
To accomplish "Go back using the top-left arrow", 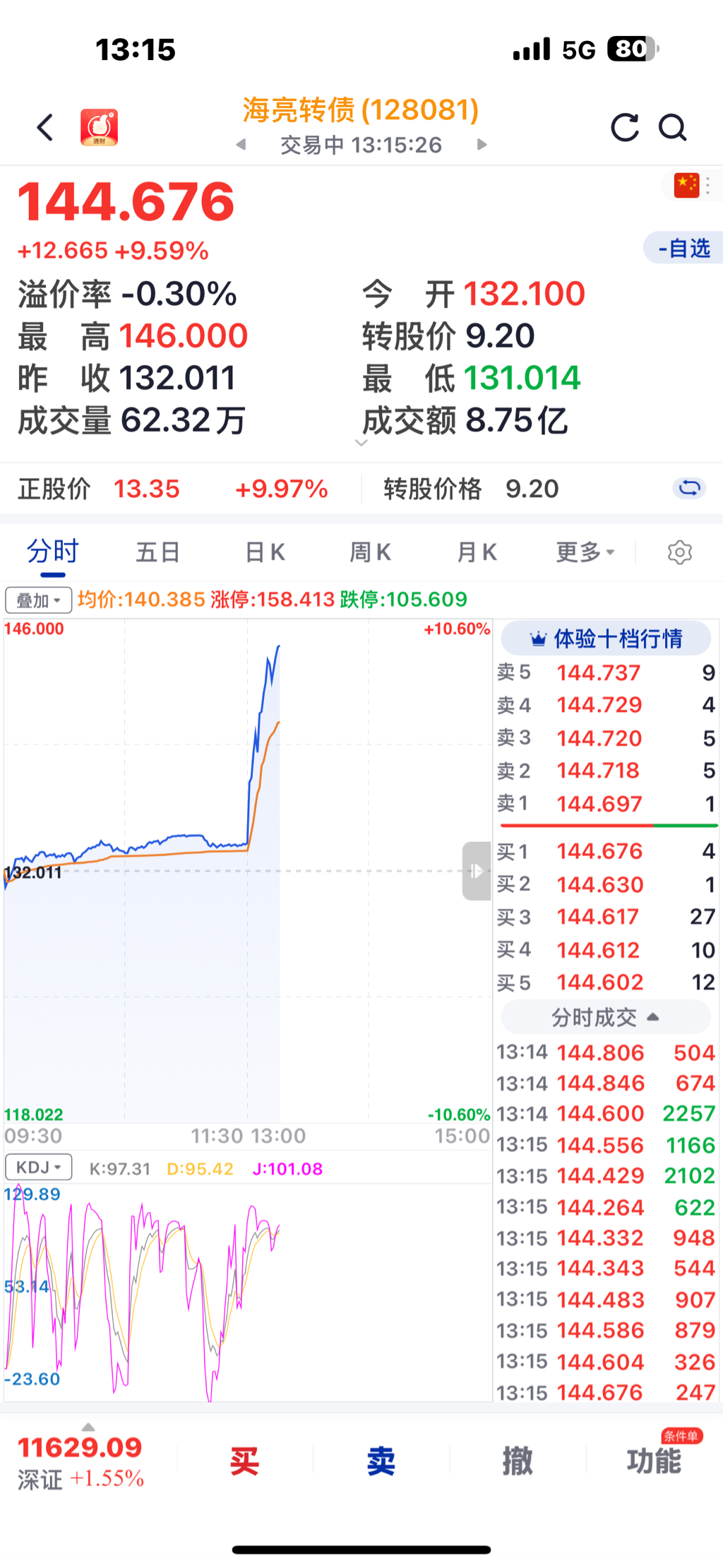I will [x=46, y=128].
